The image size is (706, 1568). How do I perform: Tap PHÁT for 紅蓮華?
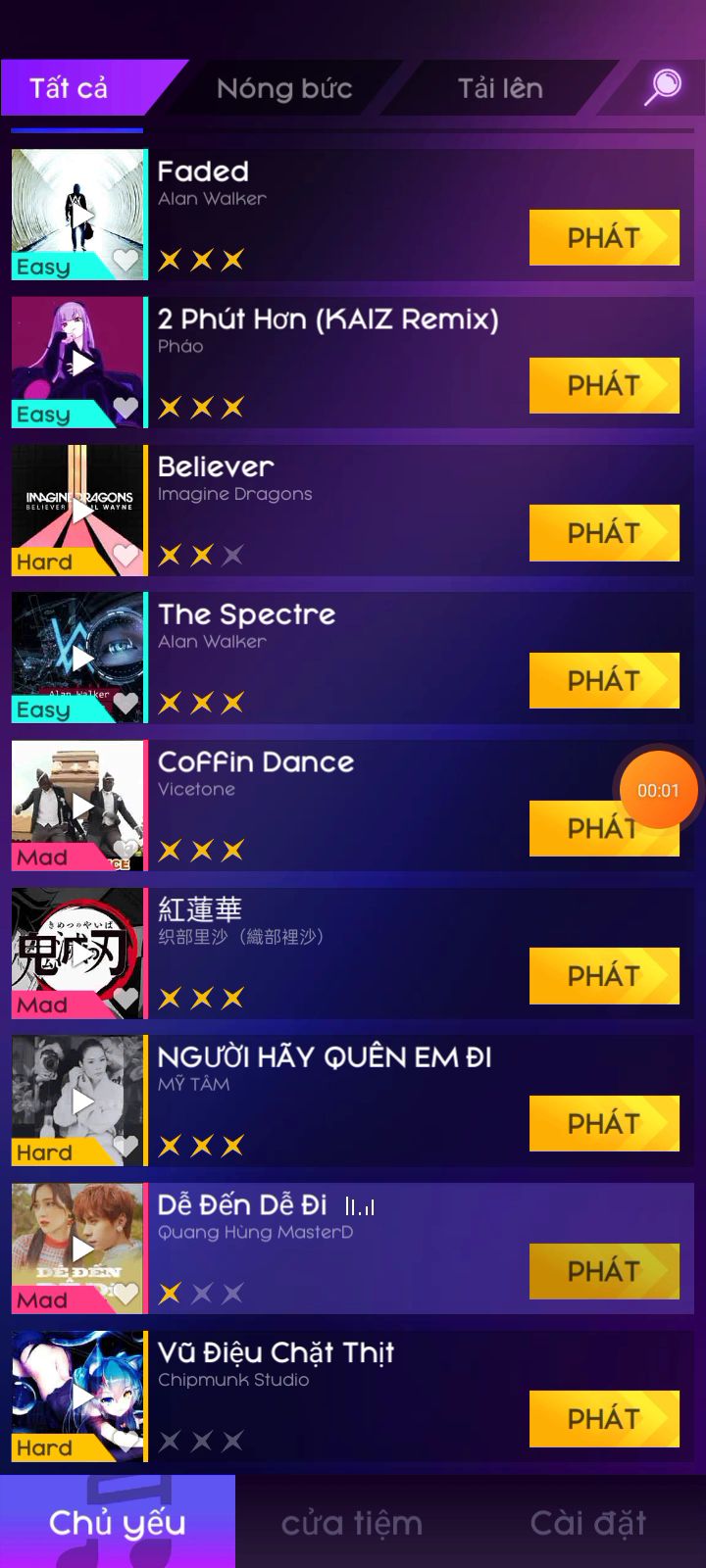point(604,976)
